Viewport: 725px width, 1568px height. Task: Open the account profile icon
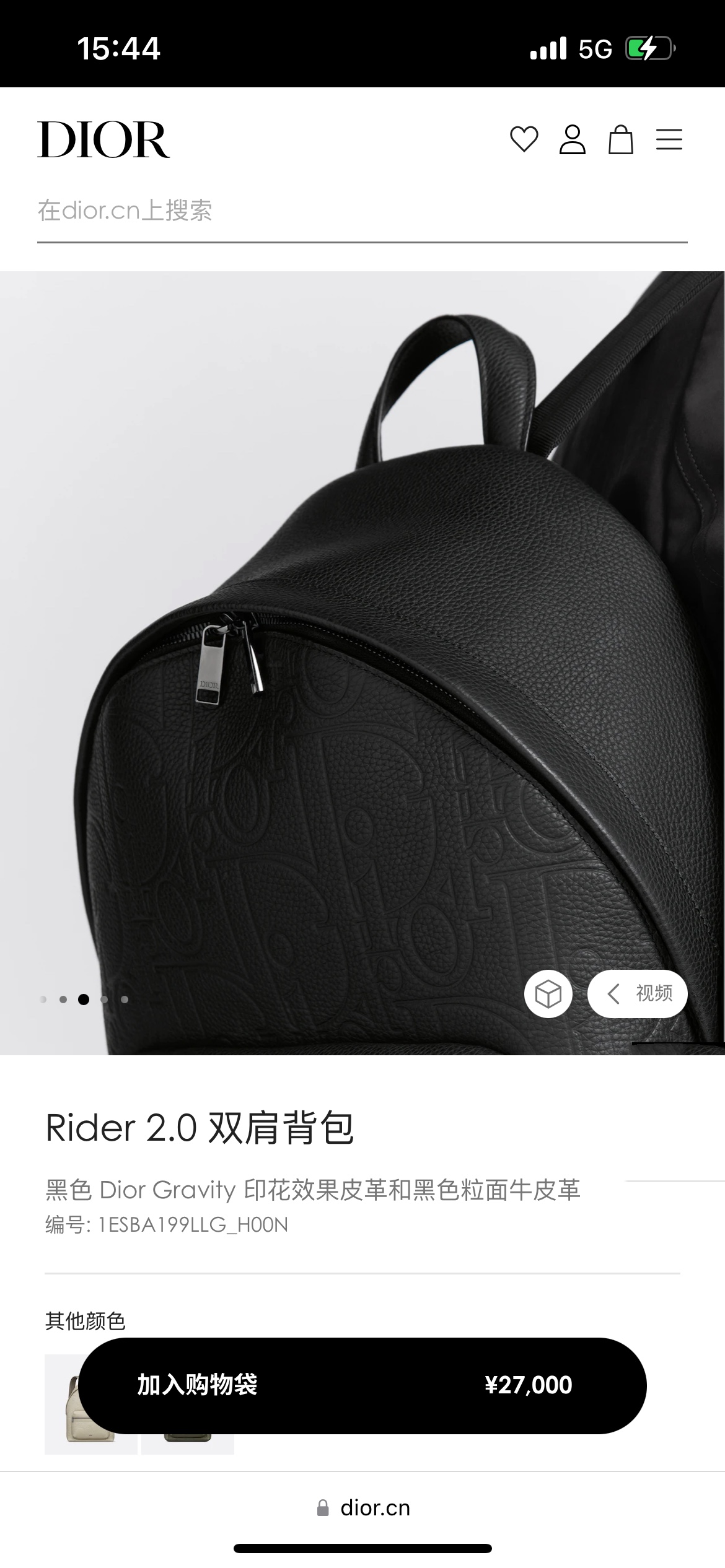pos(573,139)
